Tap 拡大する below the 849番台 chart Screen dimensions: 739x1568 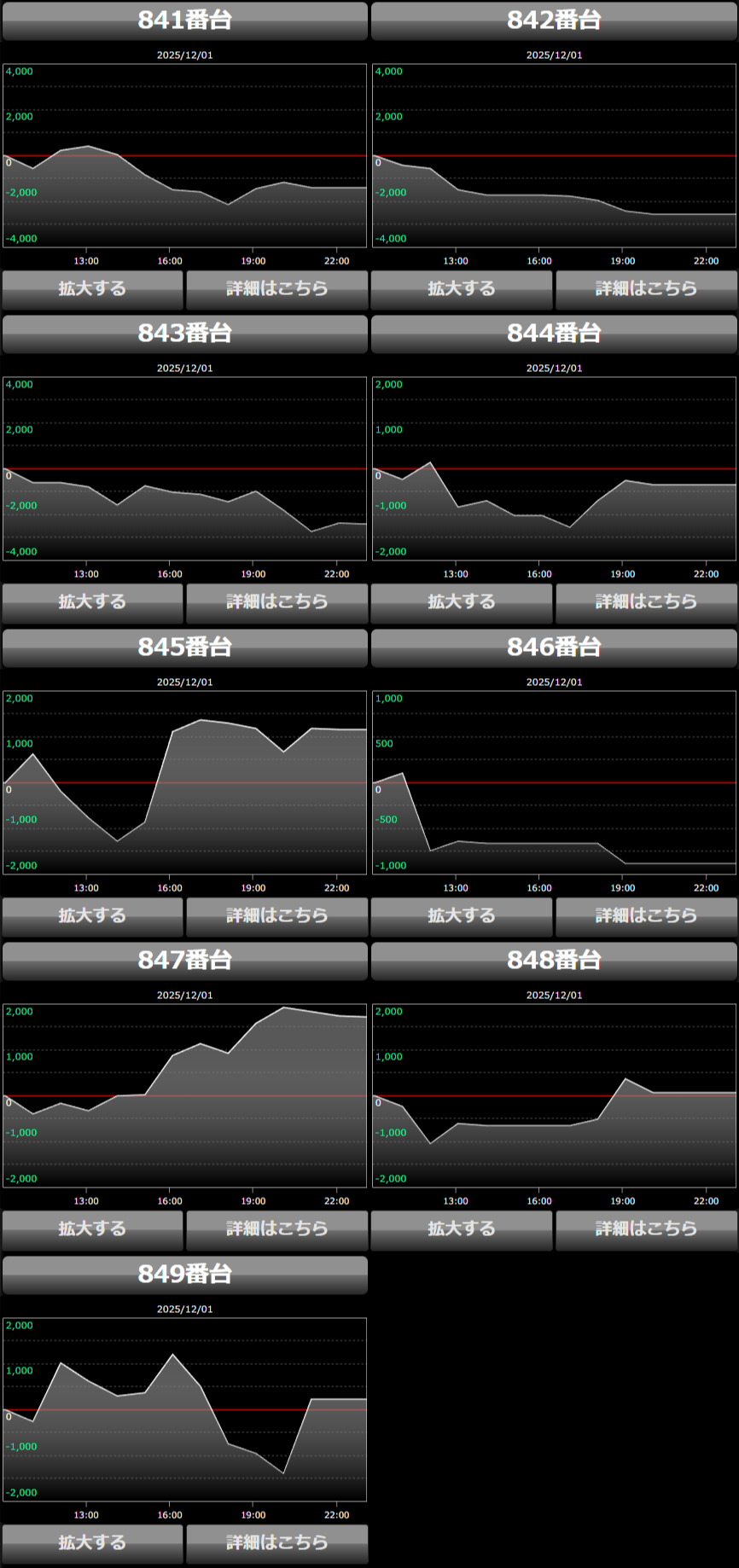[x=92, y=1543]
